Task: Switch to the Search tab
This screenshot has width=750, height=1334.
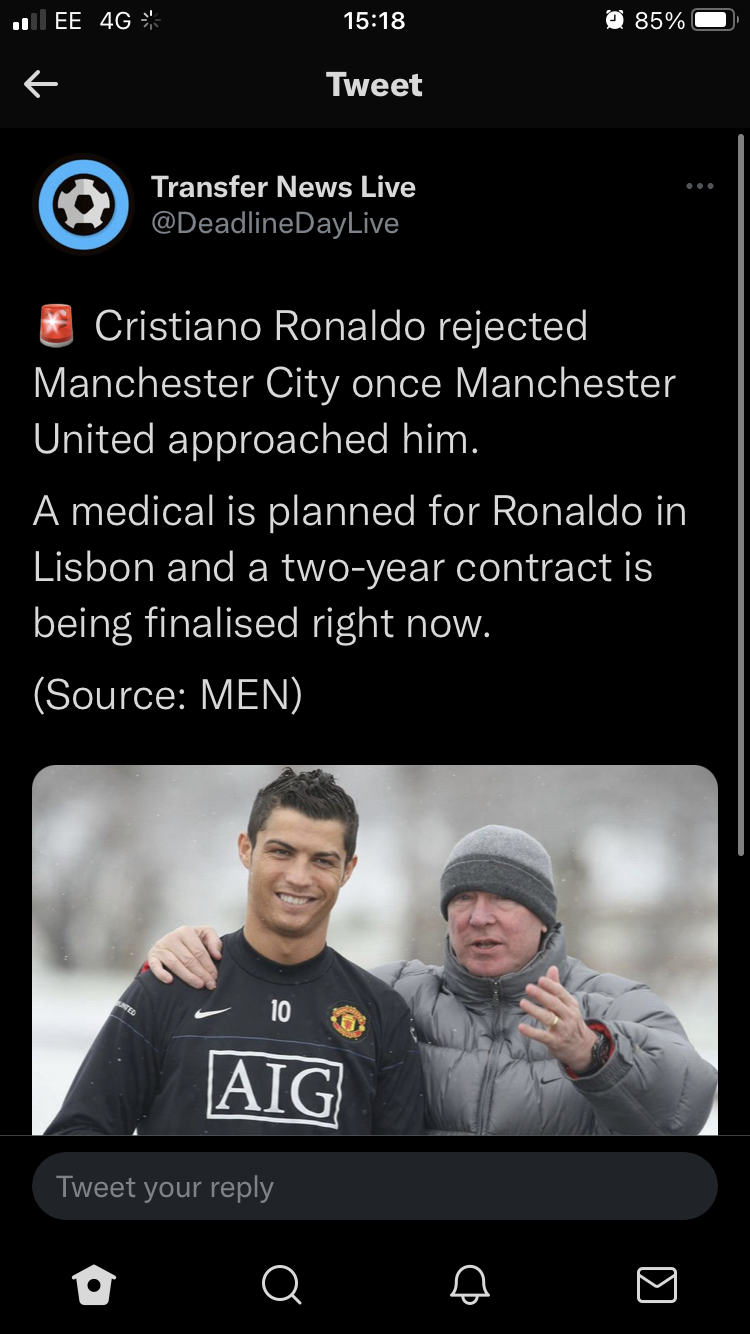Action: pyautogui.click(x=281, y=1285)
